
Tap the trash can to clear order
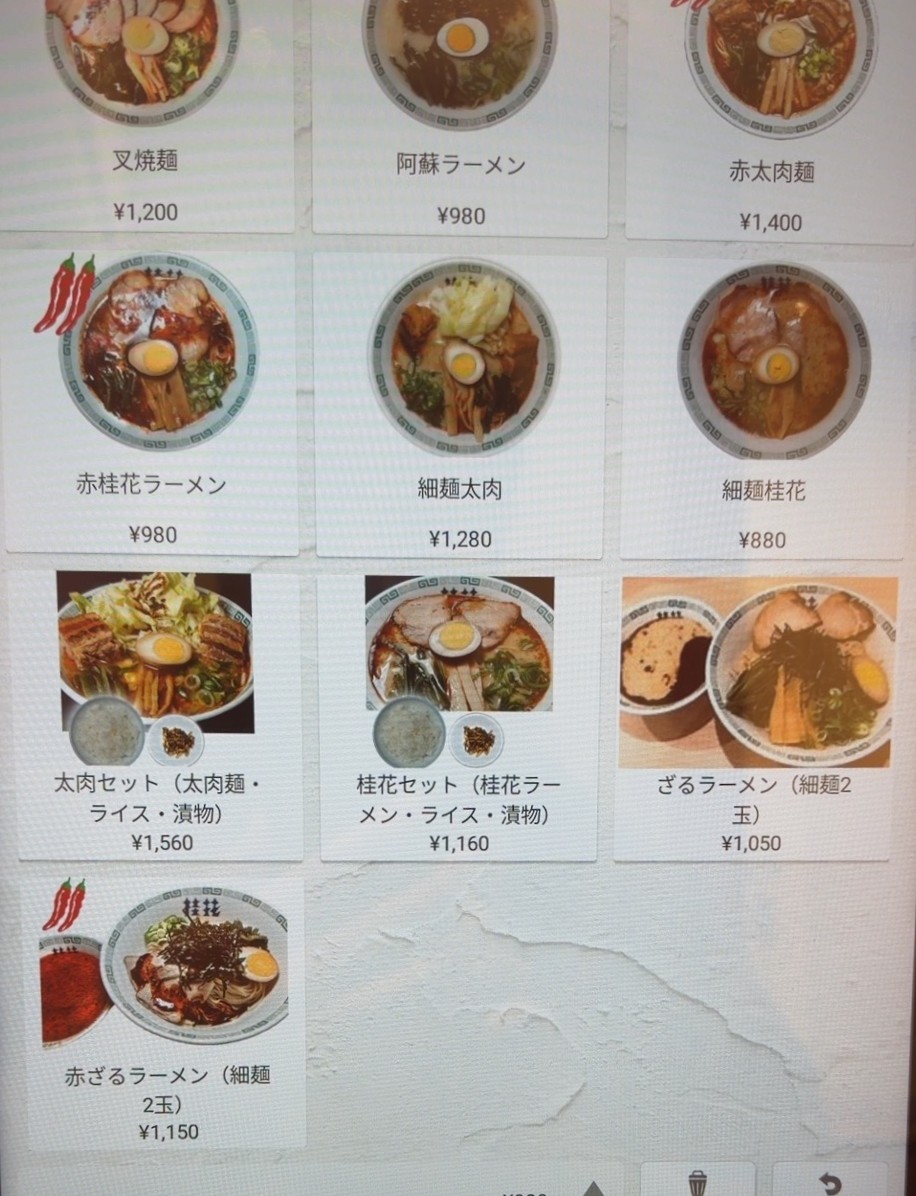tap(698, 1182)
